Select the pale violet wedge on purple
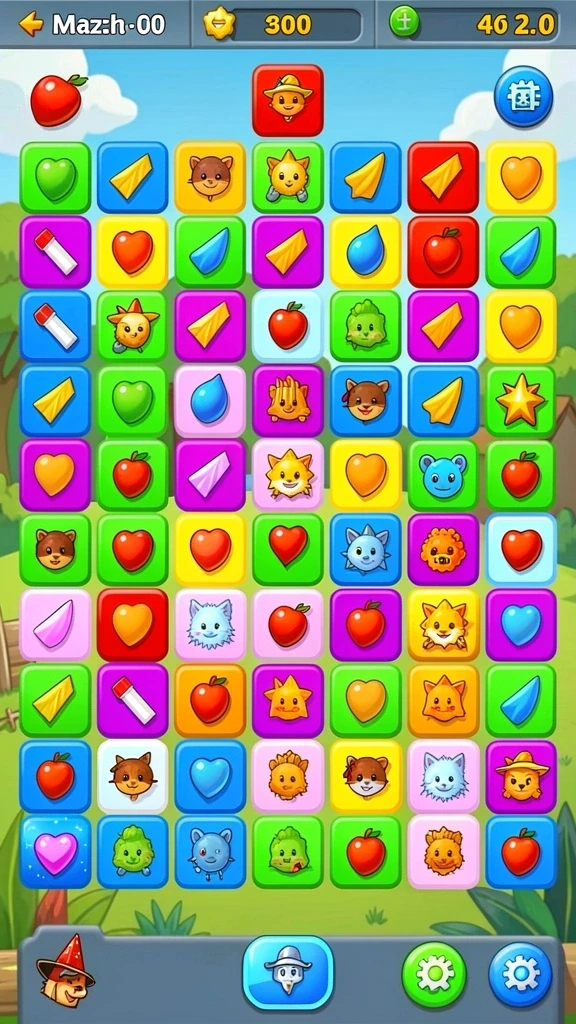 point(210,475)
